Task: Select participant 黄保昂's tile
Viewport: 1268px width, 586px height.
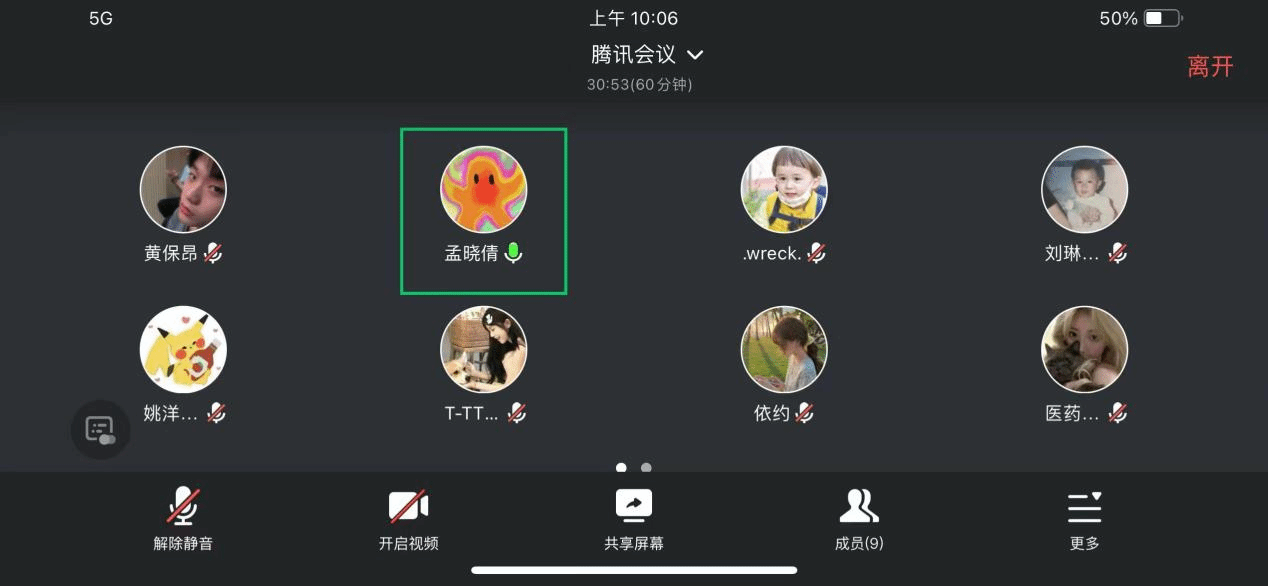Action: tap(183, 190)
